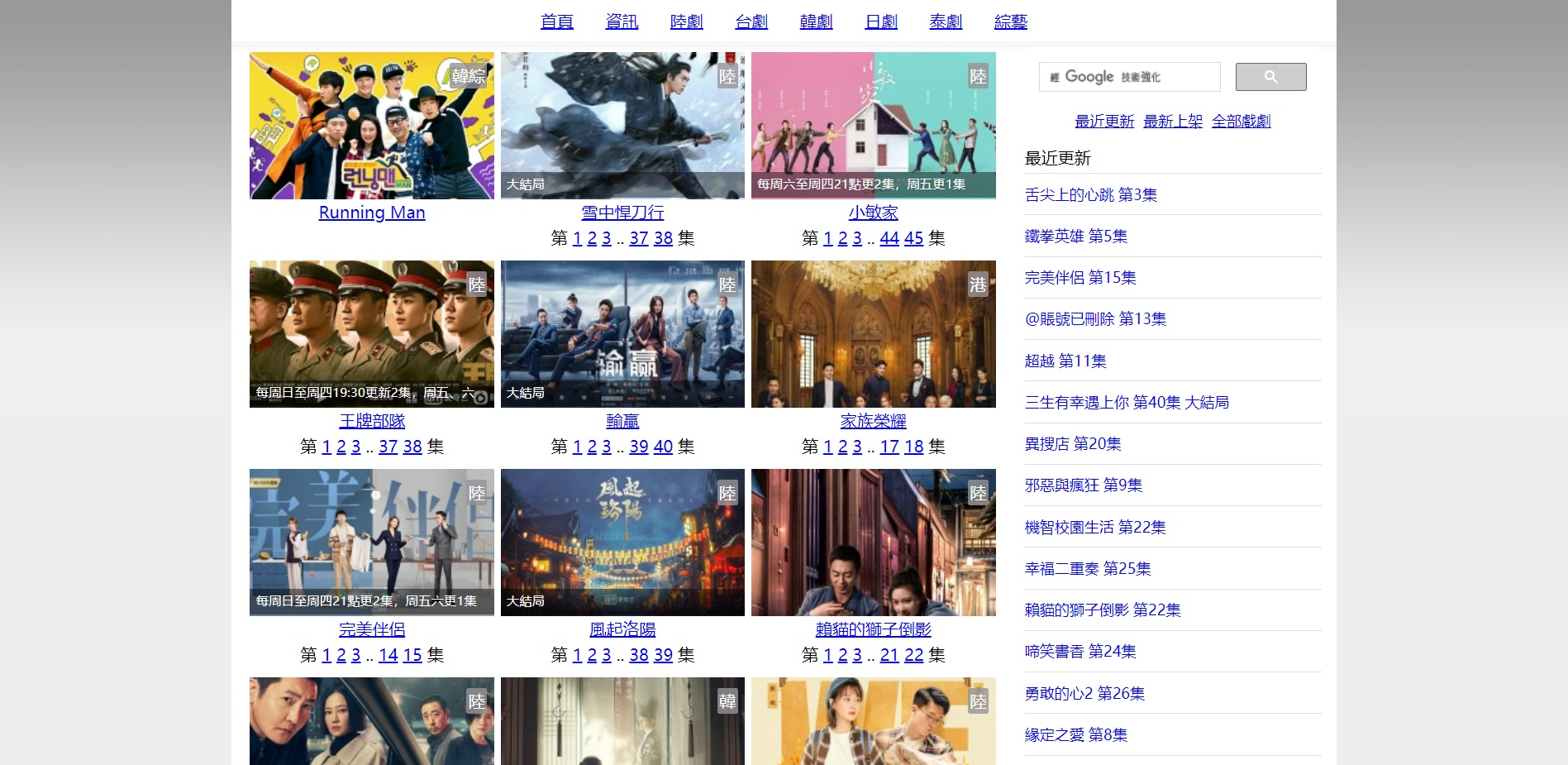Go to the 首頁 home link

[556, 22]
